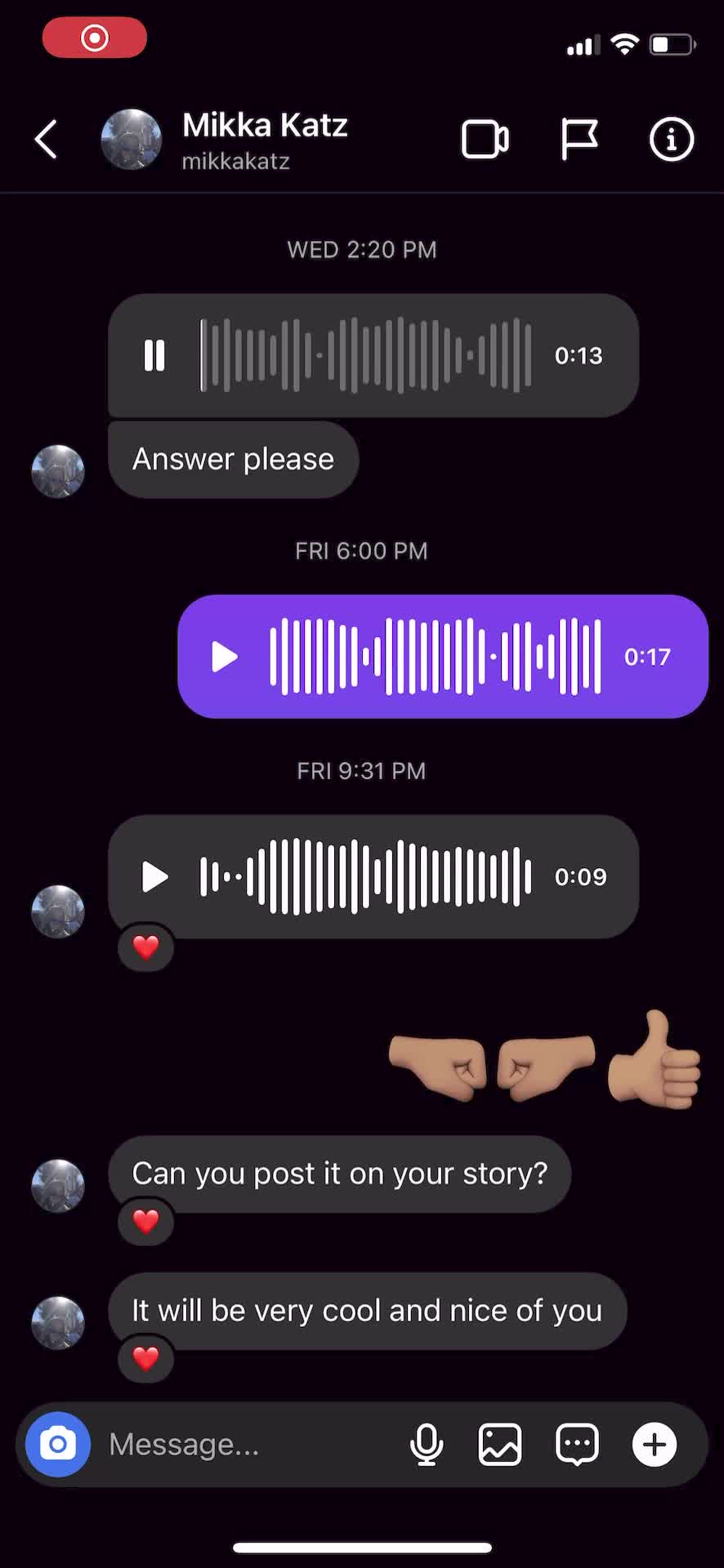Screen dimensions: 724x1568
Task: Stop screen recording via the red indicator
Action: pos(95,38)
